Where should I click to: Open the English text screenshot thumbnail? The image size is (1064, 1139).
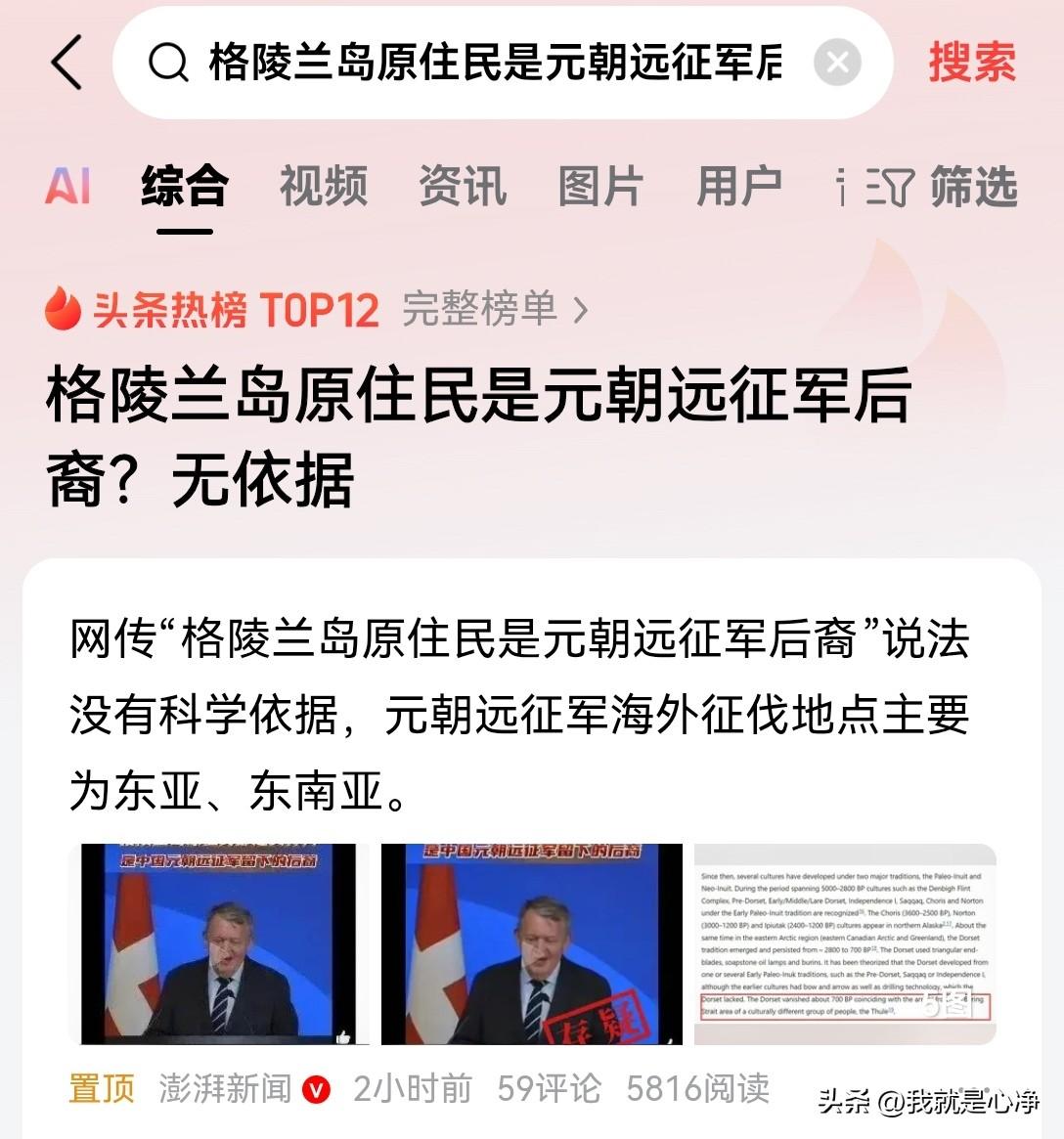click(x=847, y=942)
